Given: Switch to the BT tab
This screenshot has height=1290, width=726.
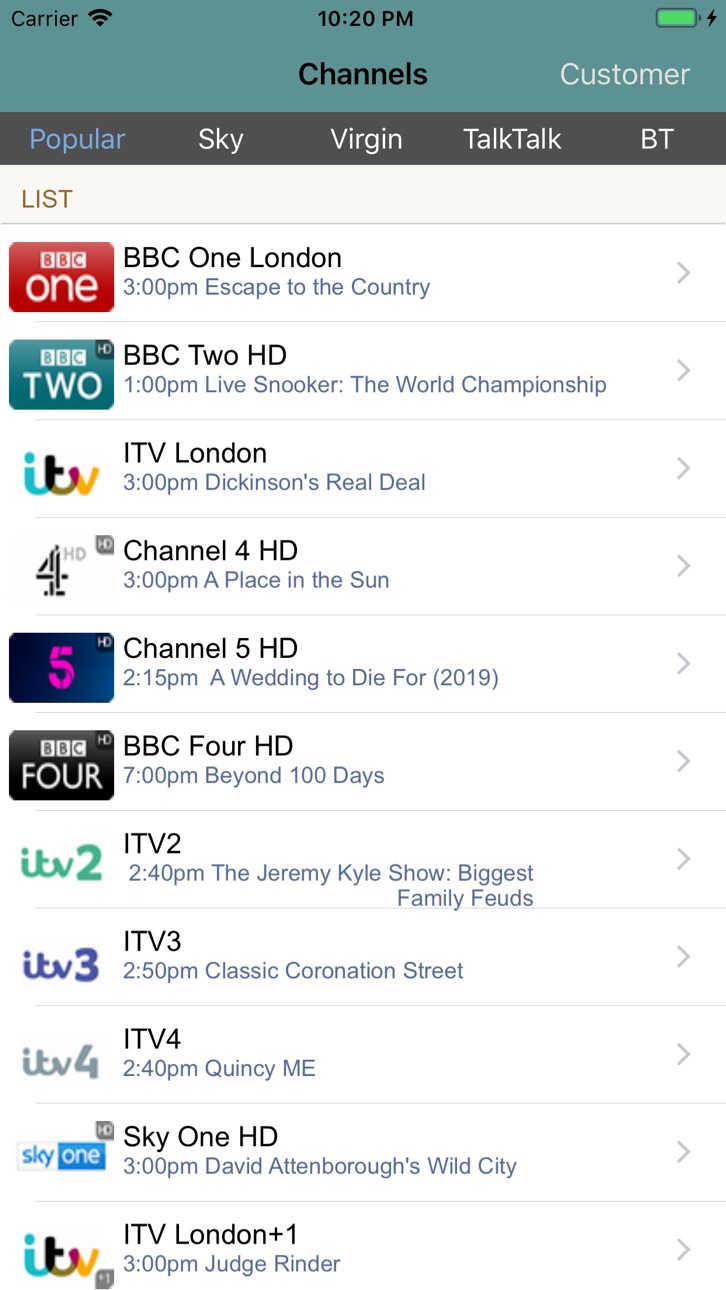Looking at the screenshot, I should tap(657, 139).
